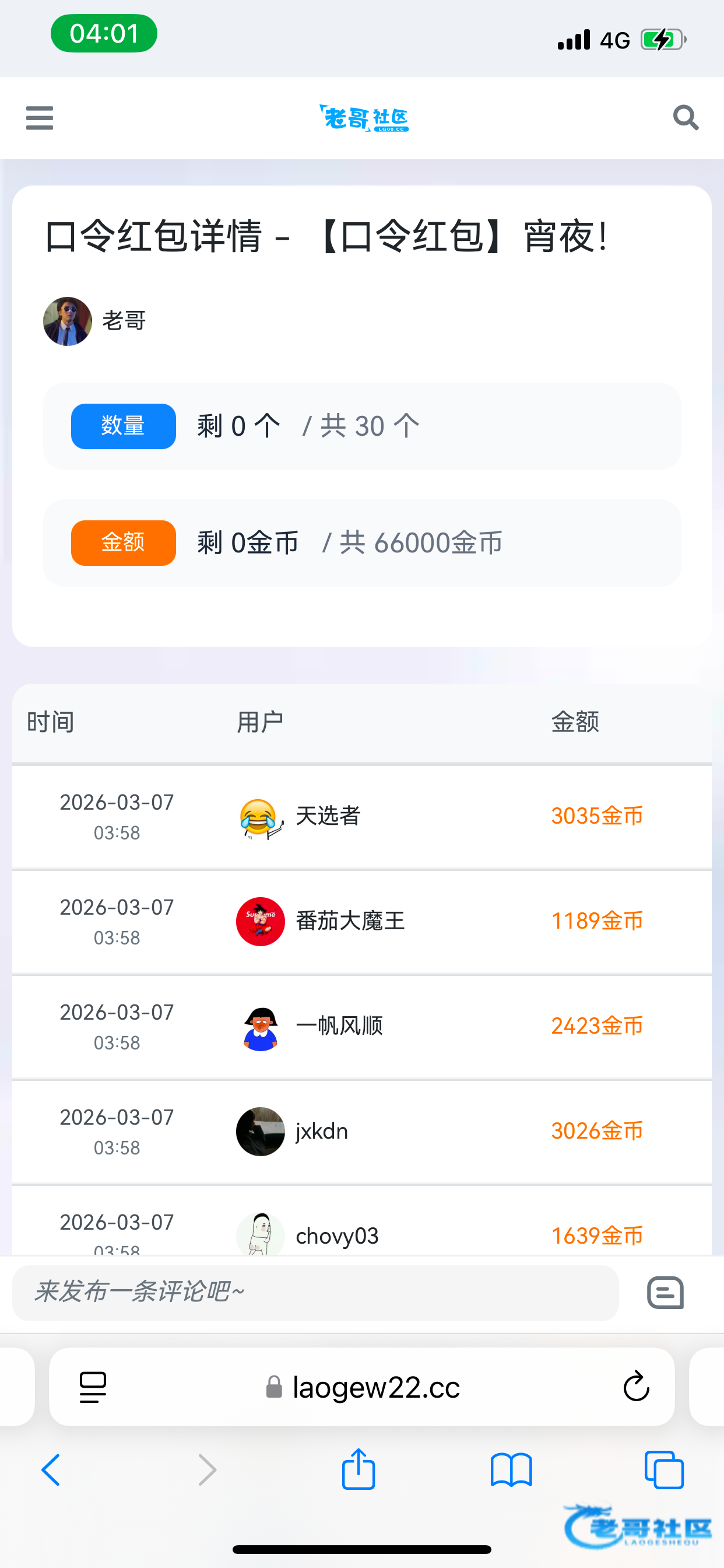Viewport: 724px width, 1568px height.
Task: Focus the comment input field
Action: [x=315, y=1292]
